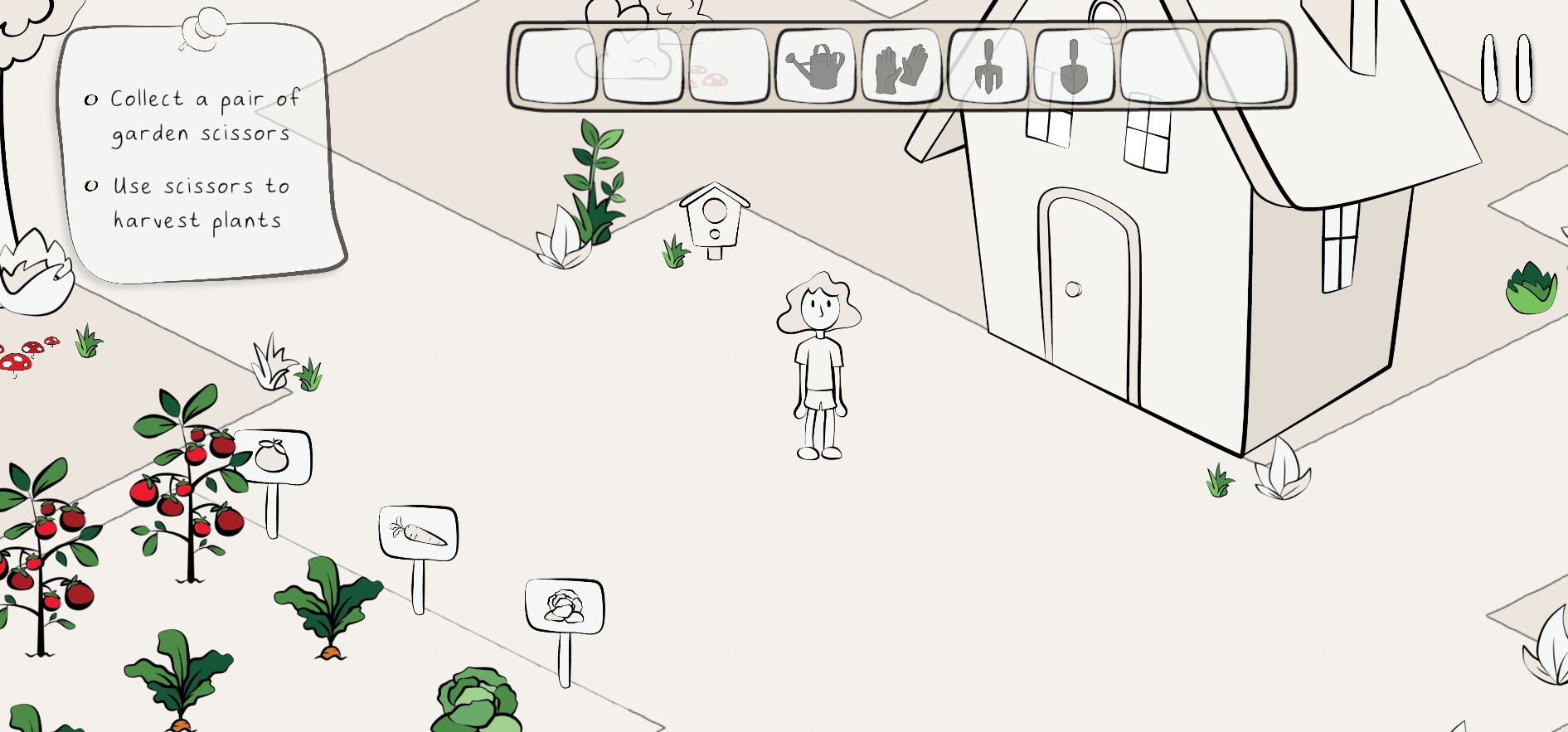Screen dimensions: 1568x732
Task: Pause the game
Action: [1506, 68]
